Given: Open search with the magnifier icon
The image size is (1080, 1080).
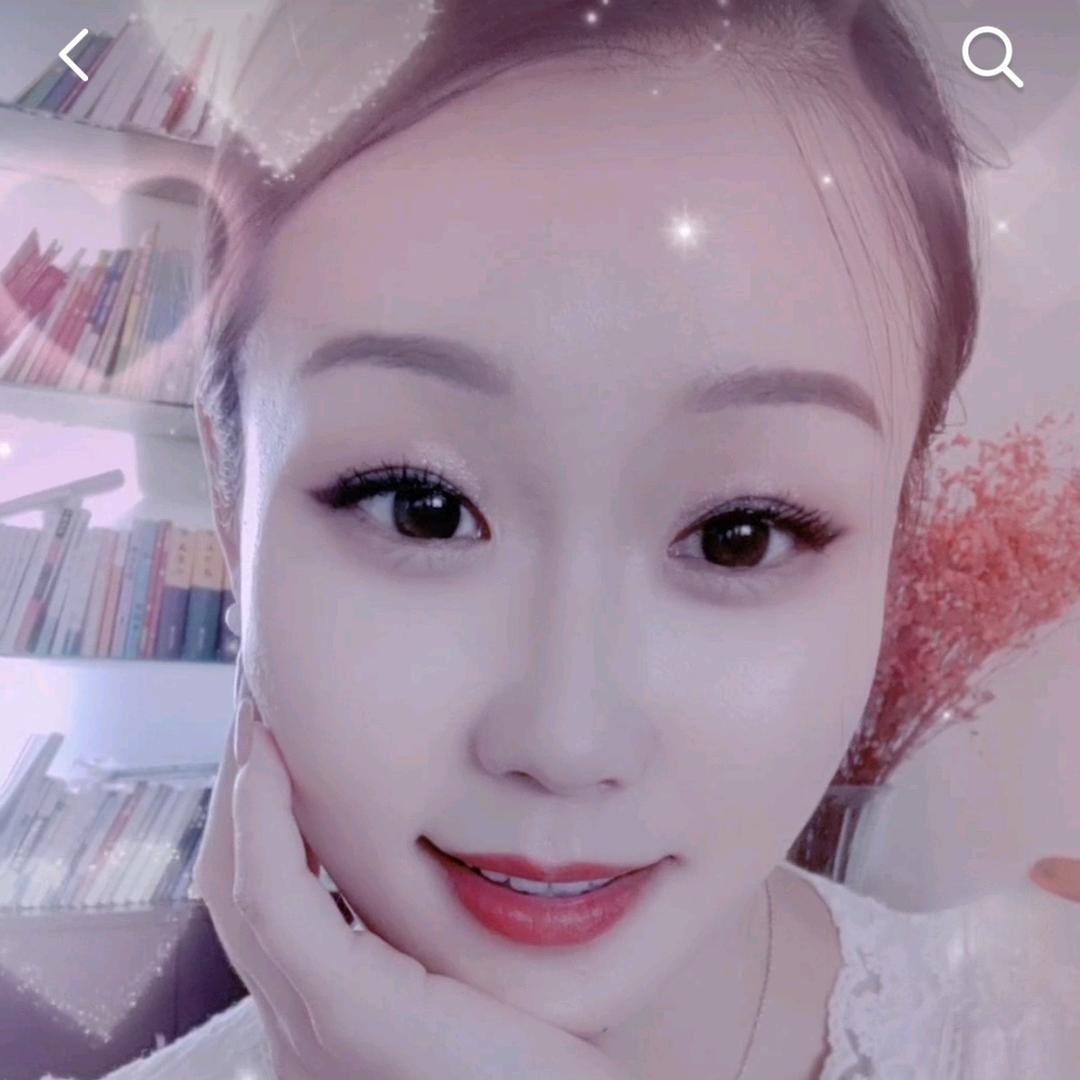Looking at the screenshot, I should 991,57.
